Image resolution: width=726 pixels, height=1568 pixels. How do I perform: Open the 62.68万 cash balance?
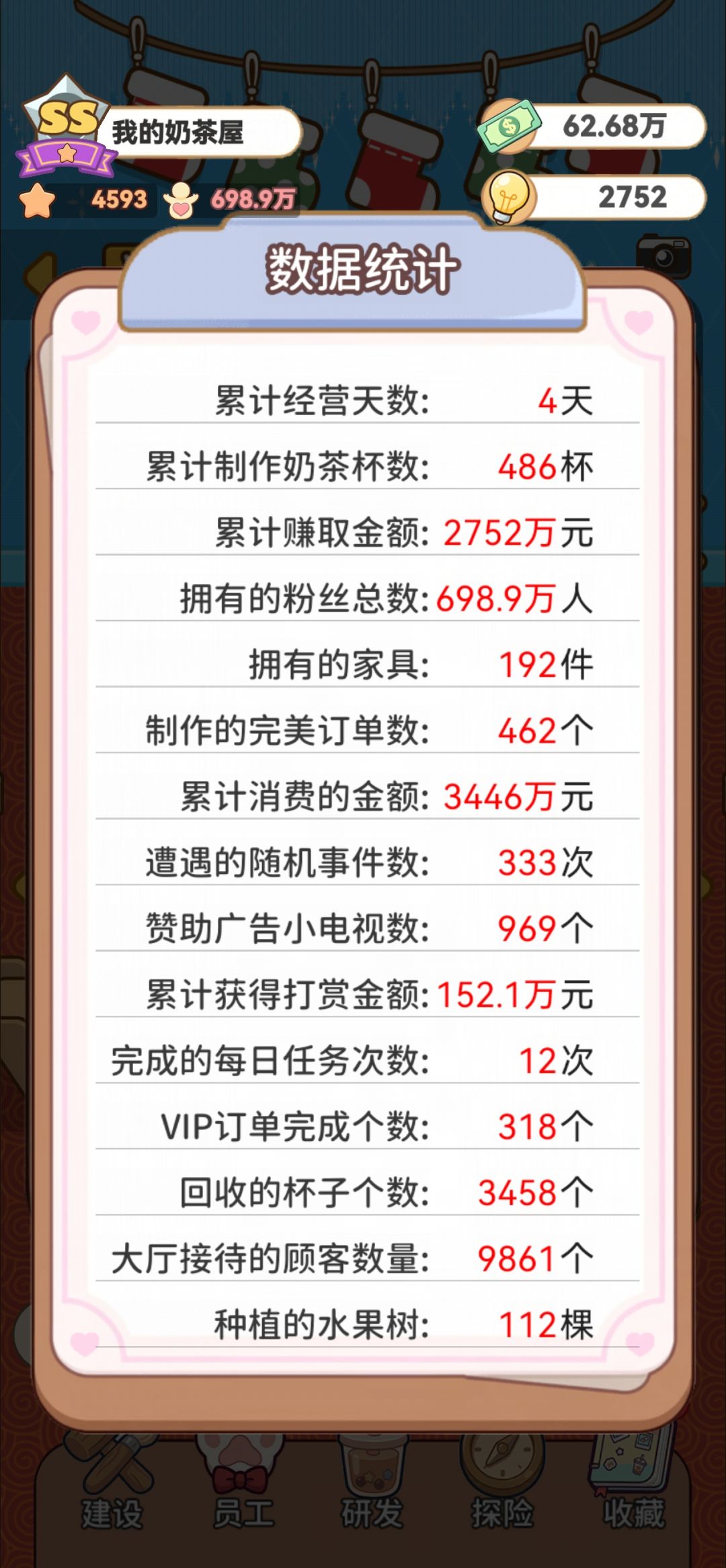(x=592, y=126)
